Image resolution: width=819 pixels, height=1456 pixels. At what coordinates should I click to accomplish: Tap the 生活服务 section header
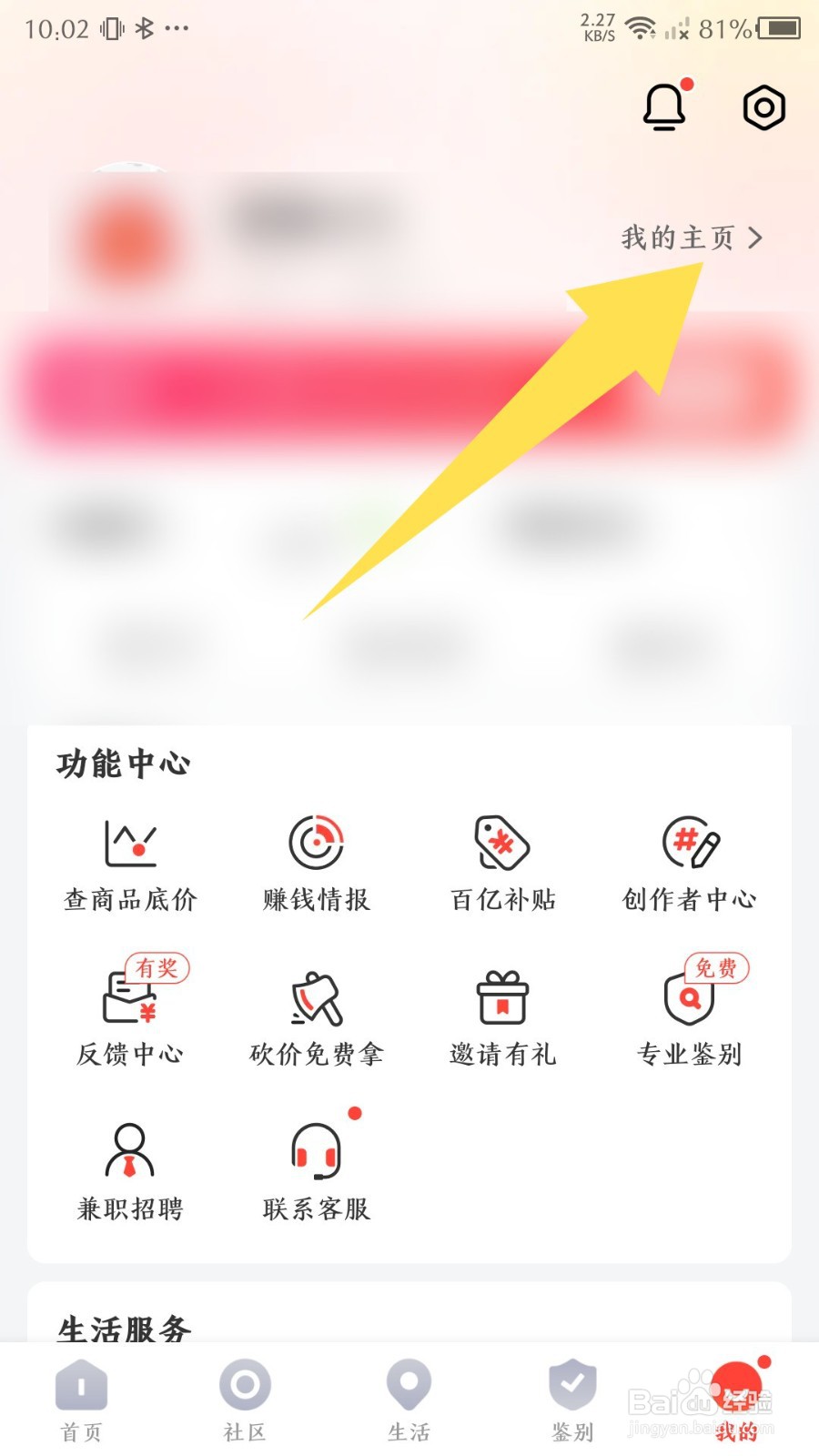tap(121, 1329)
